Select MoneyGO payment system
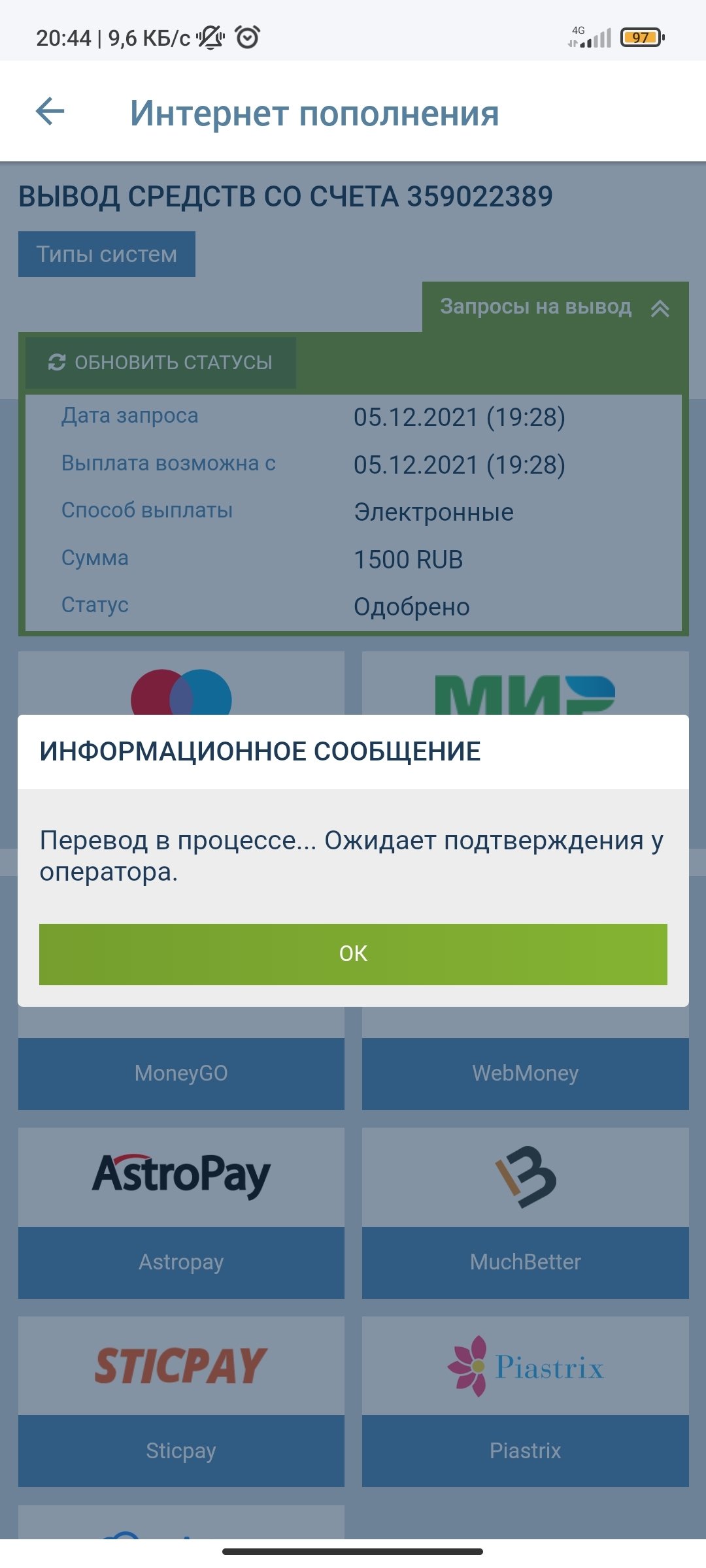The width and height of the screenshot is (706, 1568). coord(181,1073)
